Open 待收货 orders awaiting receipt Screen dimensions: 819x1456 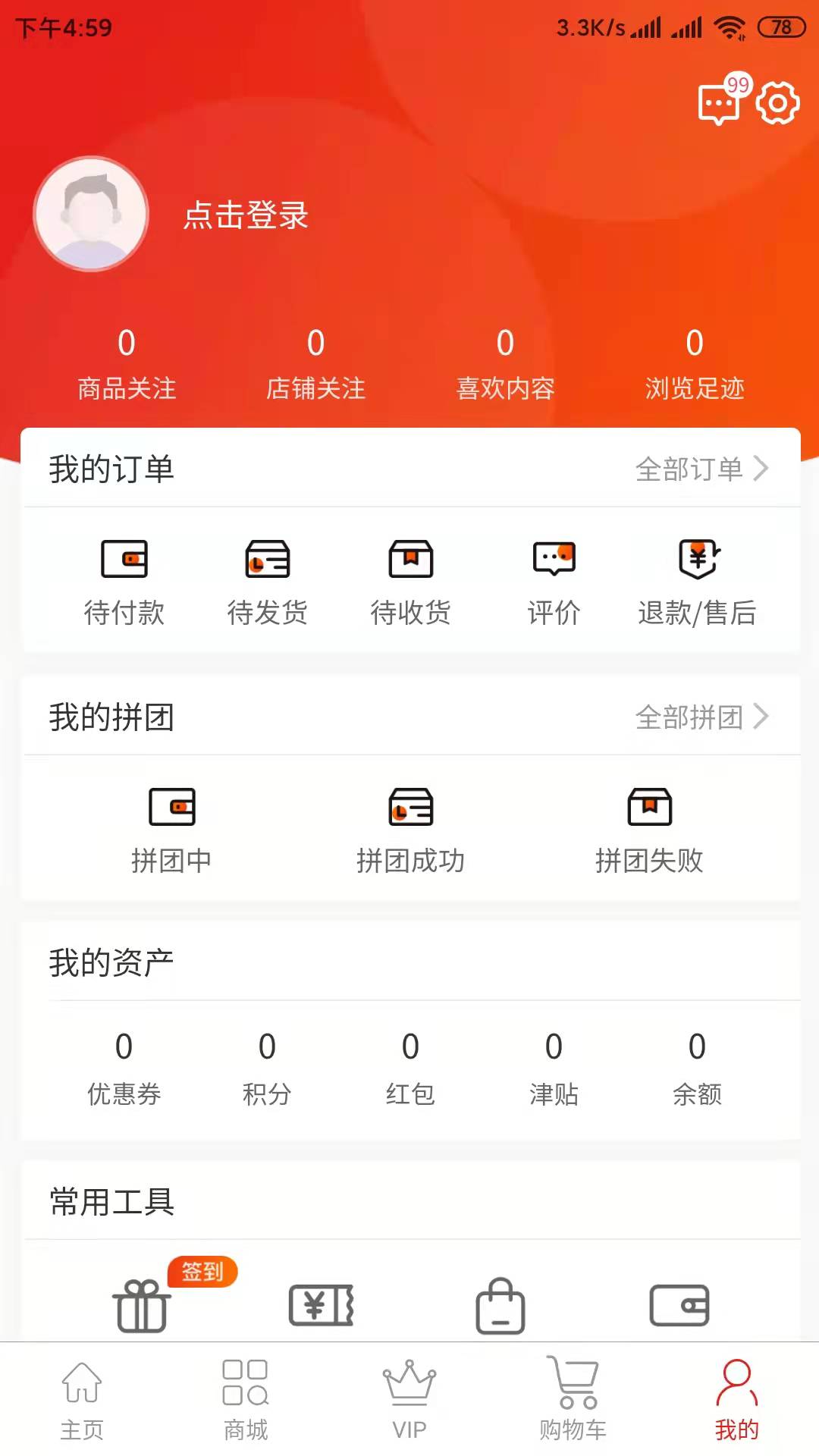[x=411, y=582]
